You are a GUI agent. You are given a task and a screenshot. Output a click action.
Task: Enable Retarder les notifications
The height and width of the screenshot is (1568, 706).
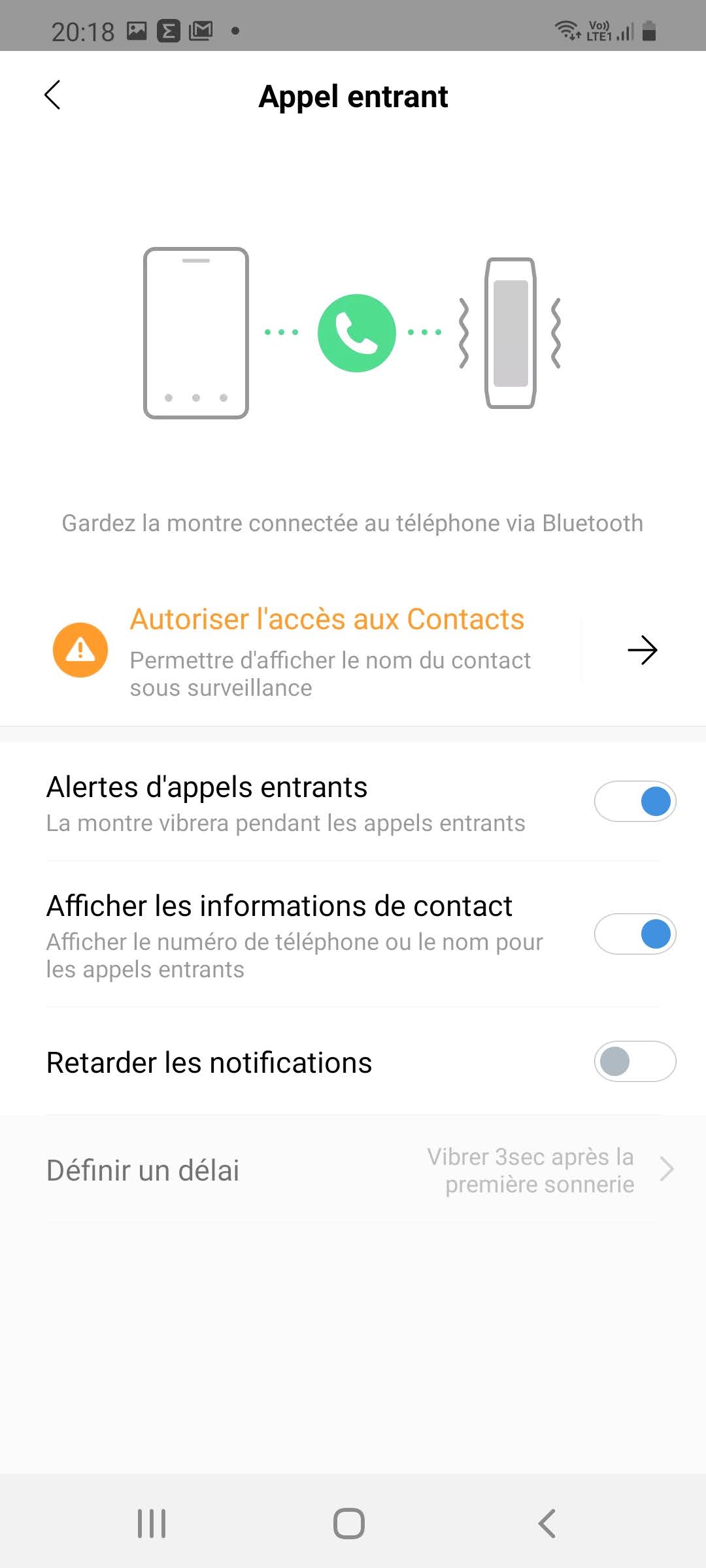pos(634,1061)
